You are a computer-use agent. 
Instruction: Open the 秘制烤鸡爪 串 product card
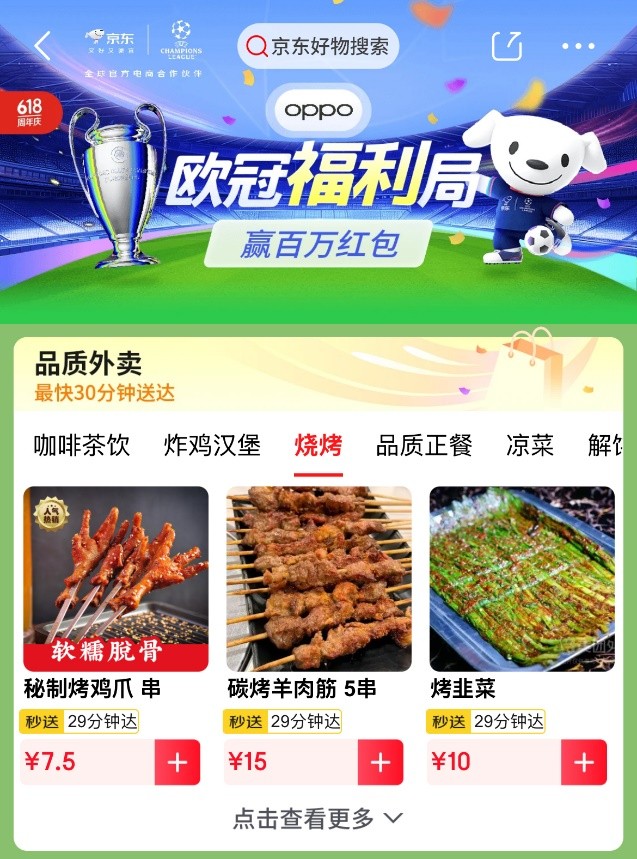115,580
